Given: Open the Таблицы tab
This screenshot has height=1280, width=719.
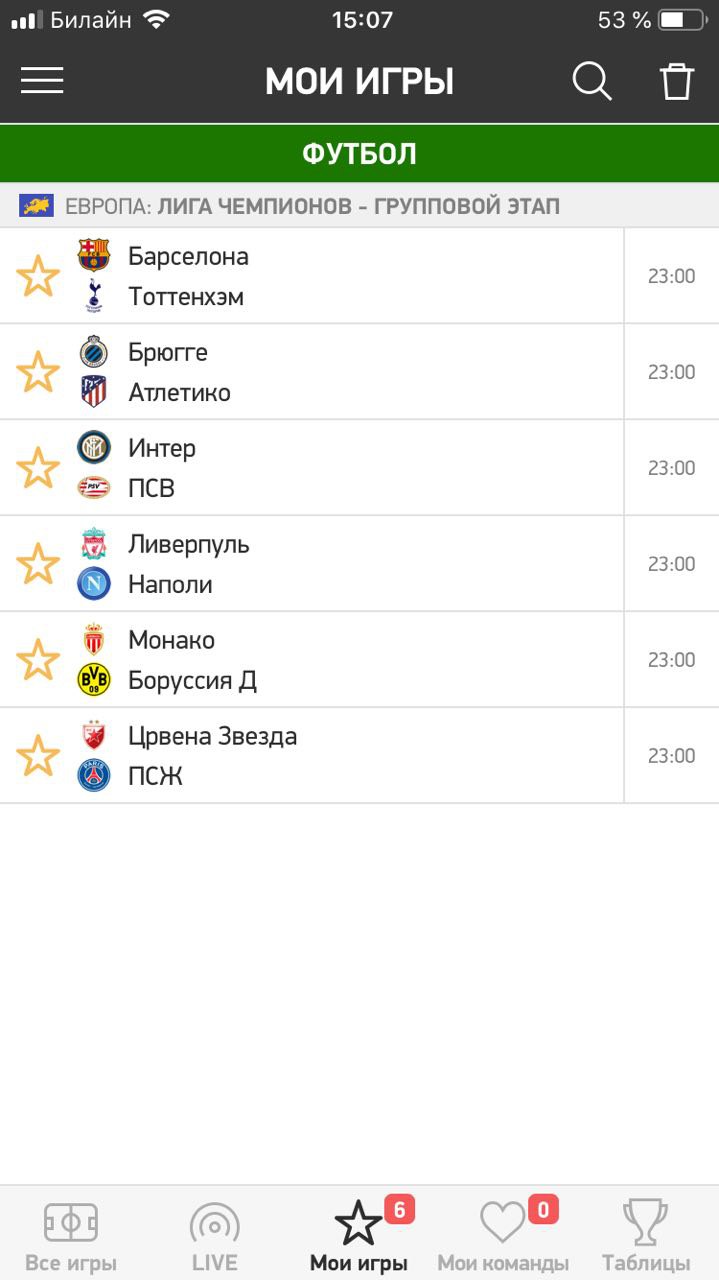Looking at the screenshot, I should [646, 1237].
